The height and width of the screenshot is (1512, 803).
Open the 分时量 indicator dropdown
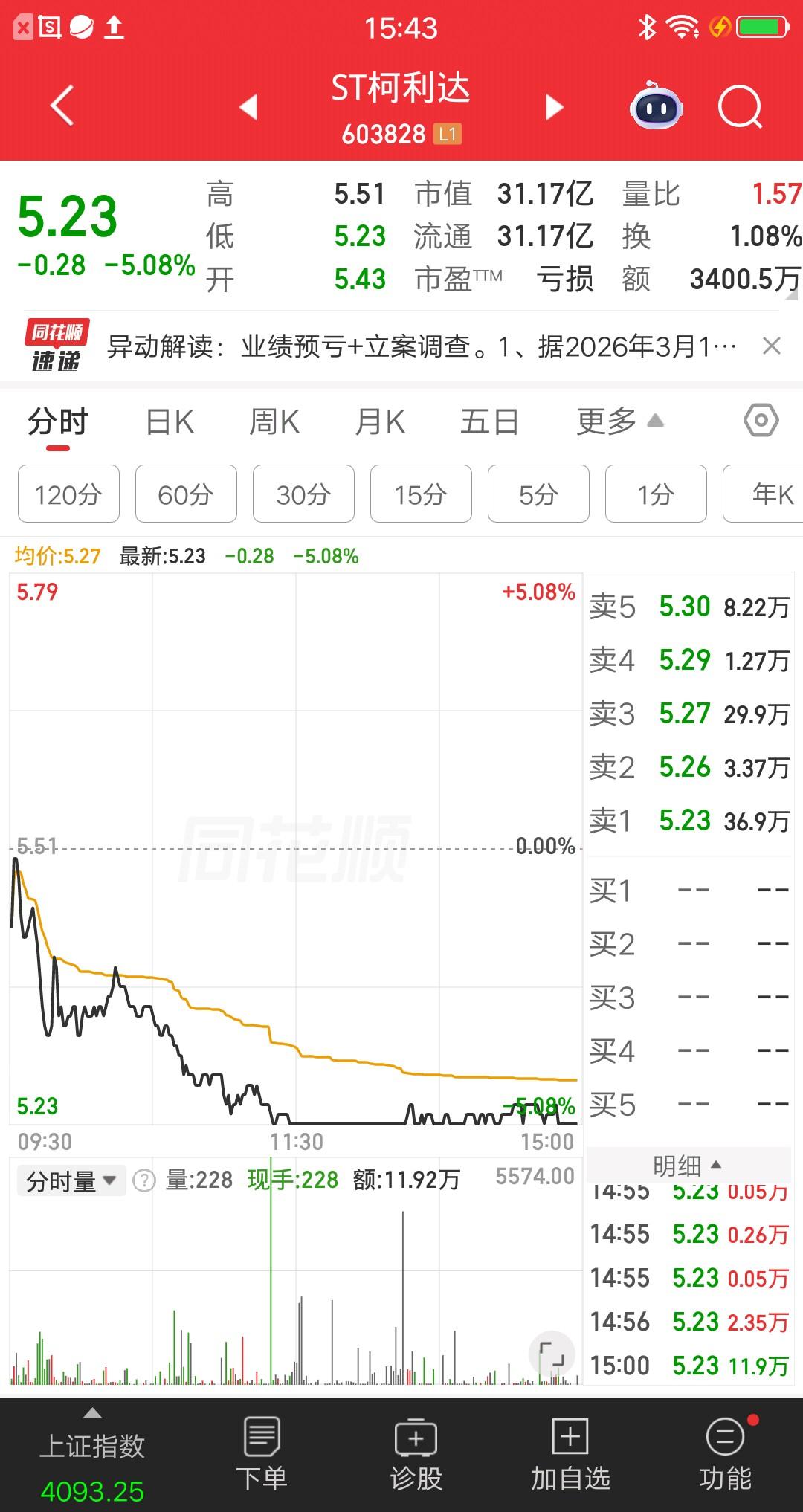(x=71, y=1180)
